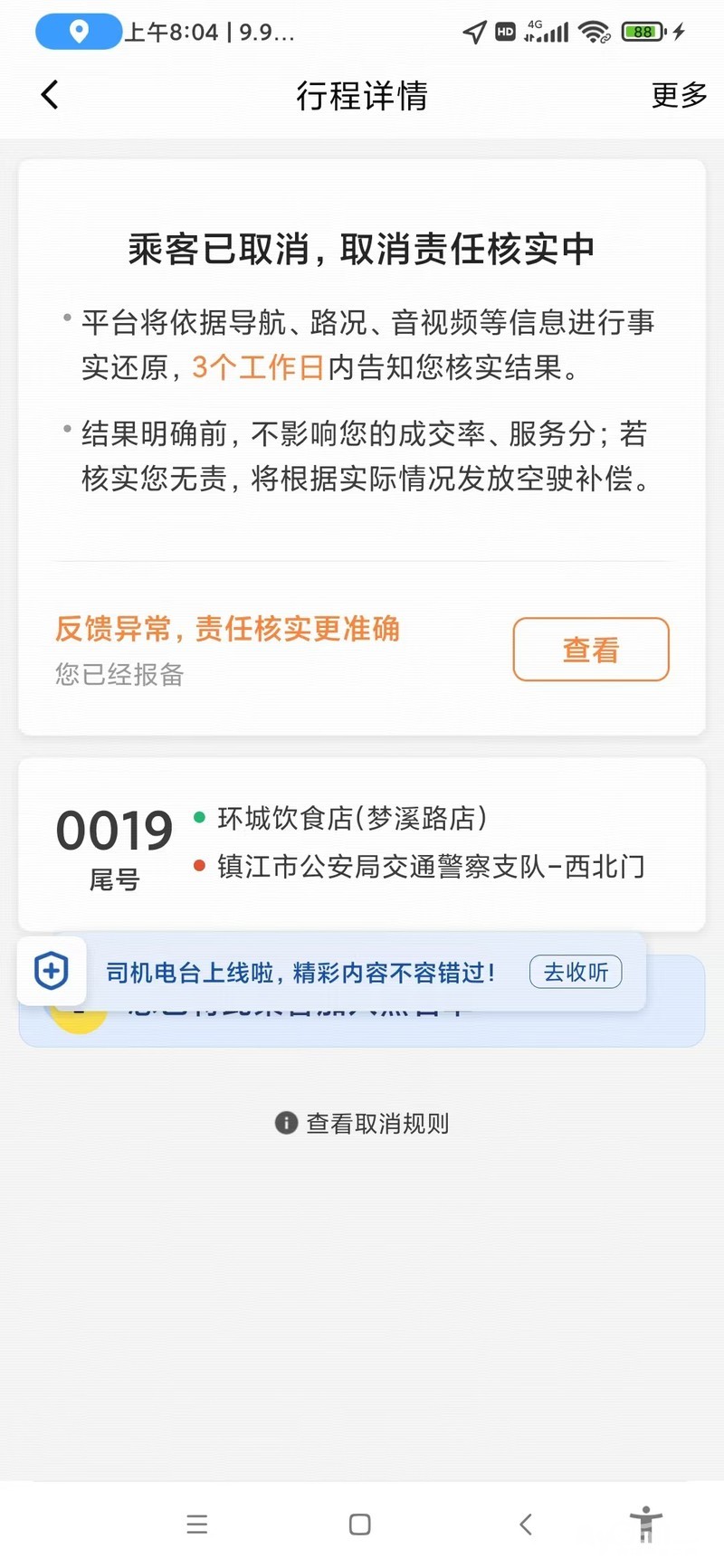Open the 查看取消规则 link

click(363, 1123)
